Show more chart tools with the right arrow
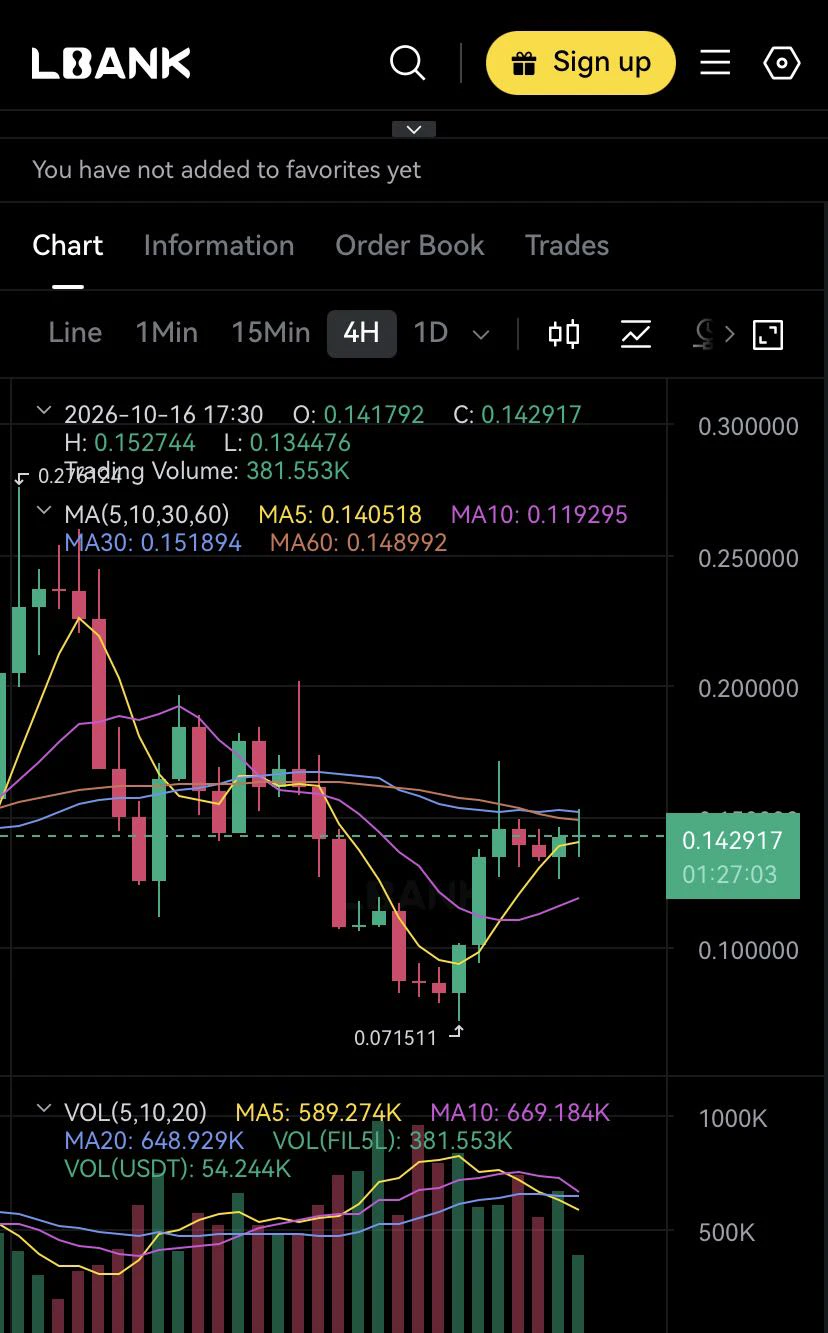828x1333 pixels. [729, 333]
